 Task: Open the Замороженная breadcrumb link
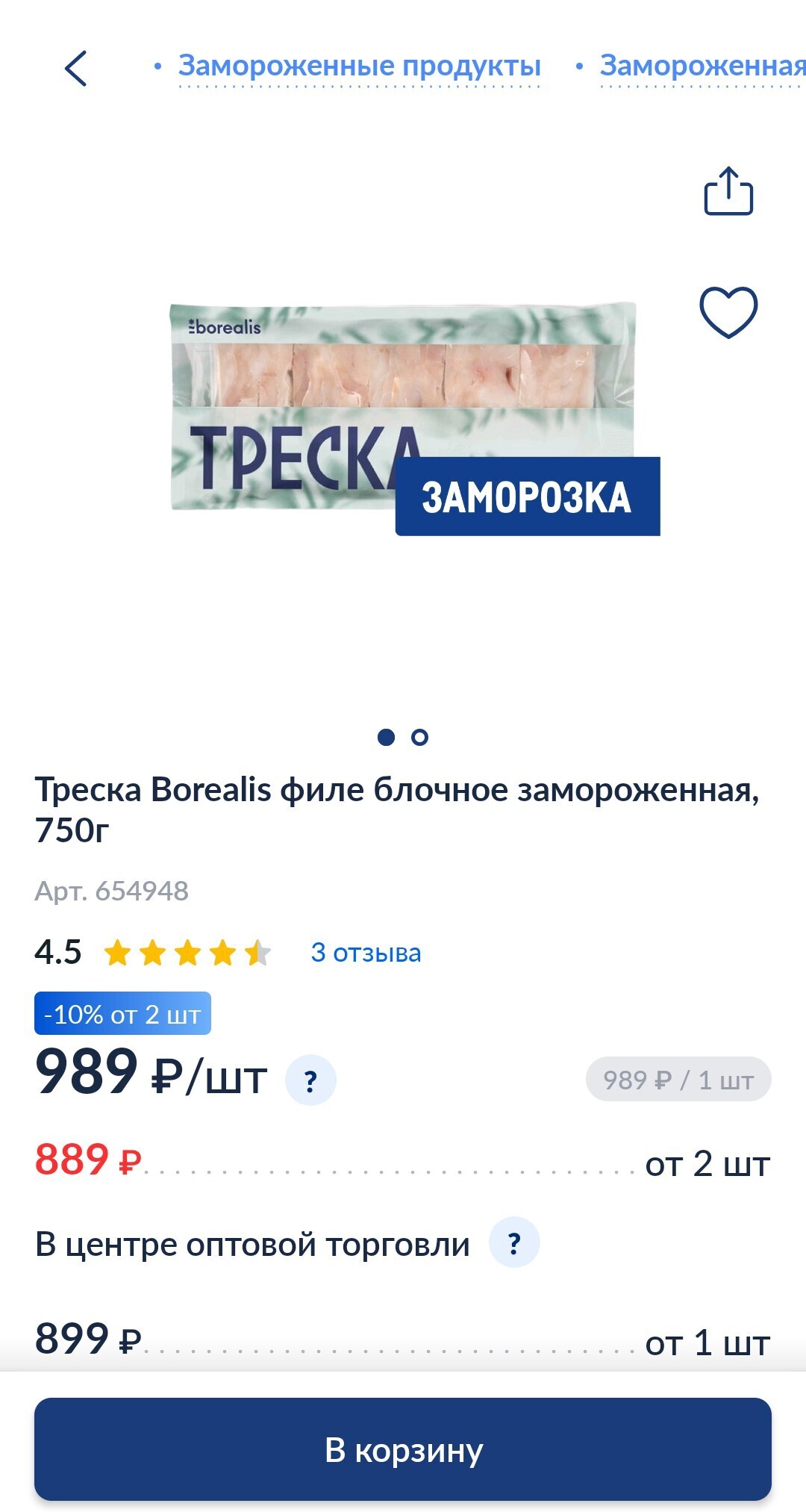[x=702, y=66]
